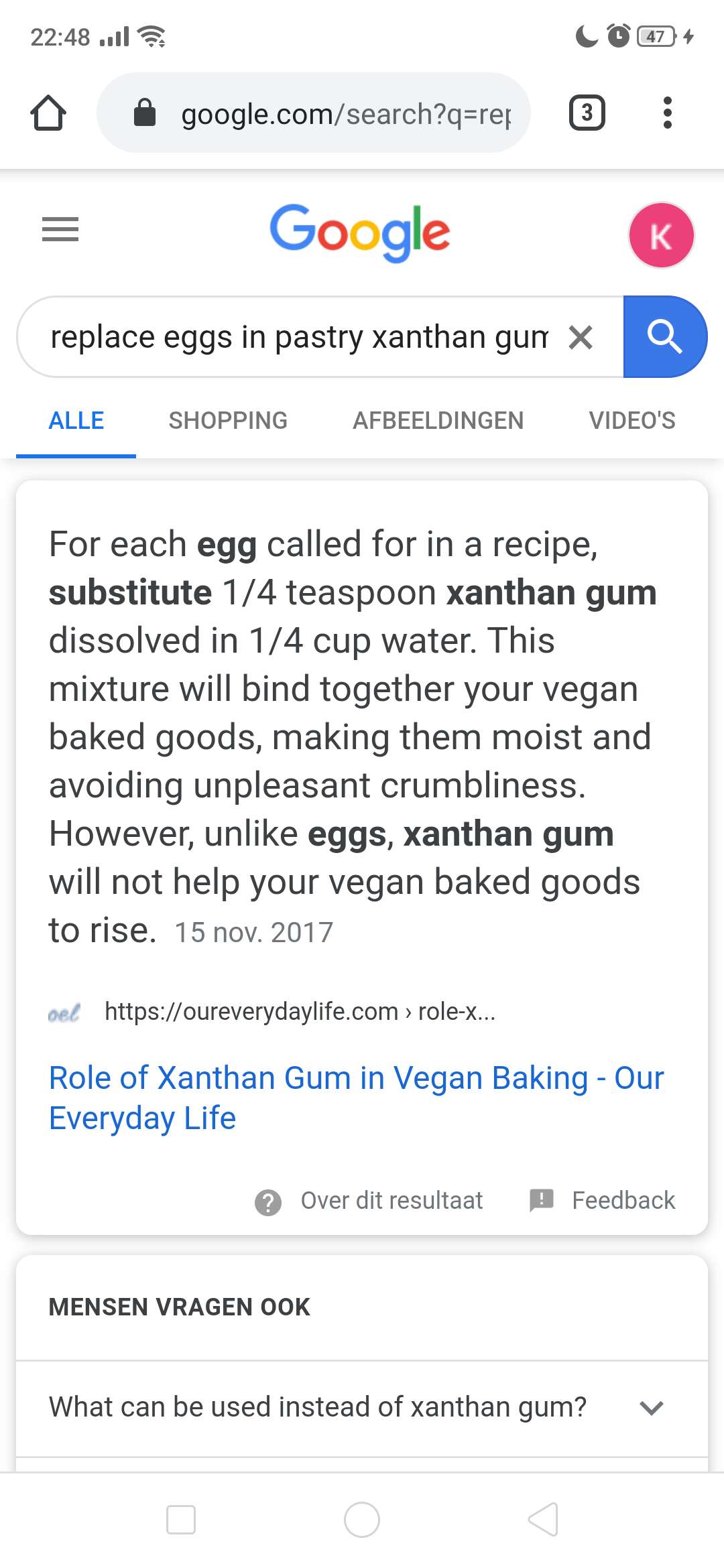Open the K account profile
The height and width of the screenshot is (1568, 724).
(661, 235)
